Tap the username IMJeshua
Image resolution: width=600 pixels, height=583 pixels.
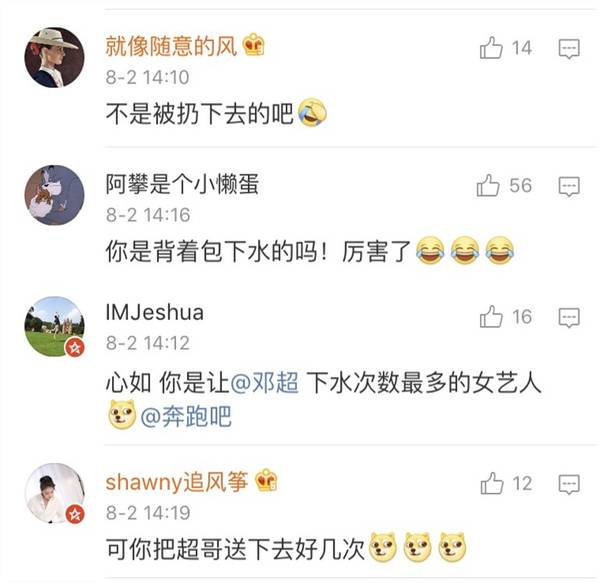[x=154, y=312]
